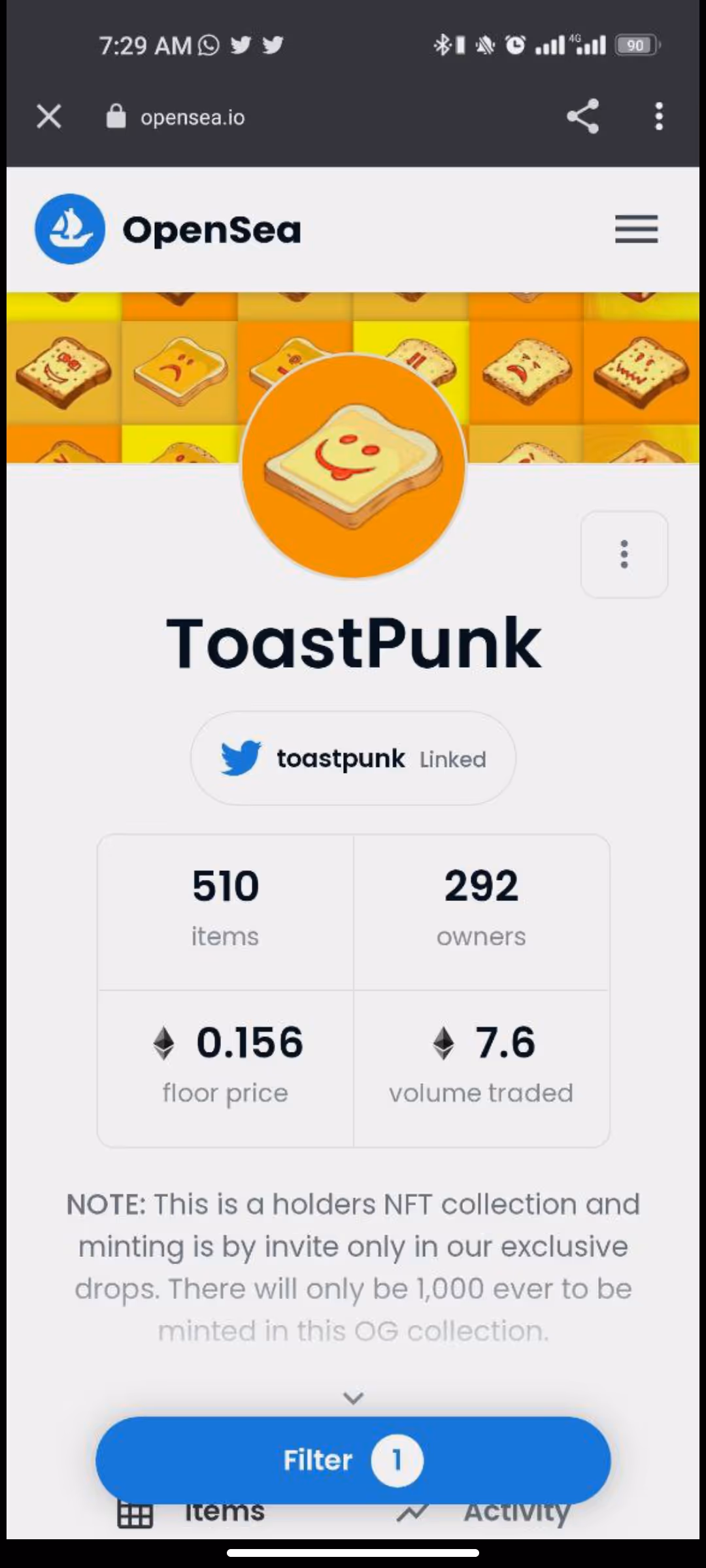
Task: Open the ToastPunk collection options menu
Action: pos(624,554)
